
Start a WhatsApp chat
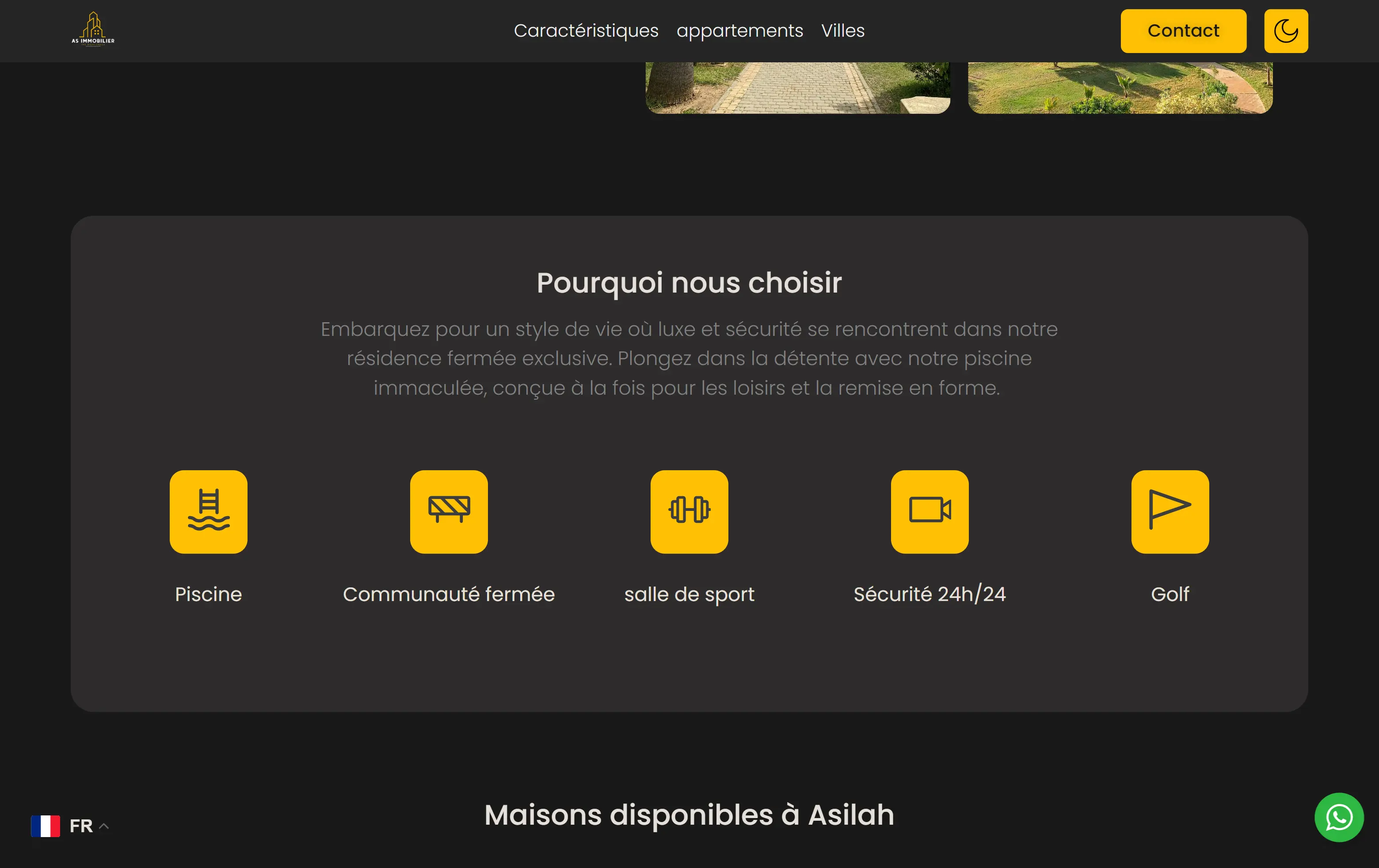click(x=1338, y=817)
